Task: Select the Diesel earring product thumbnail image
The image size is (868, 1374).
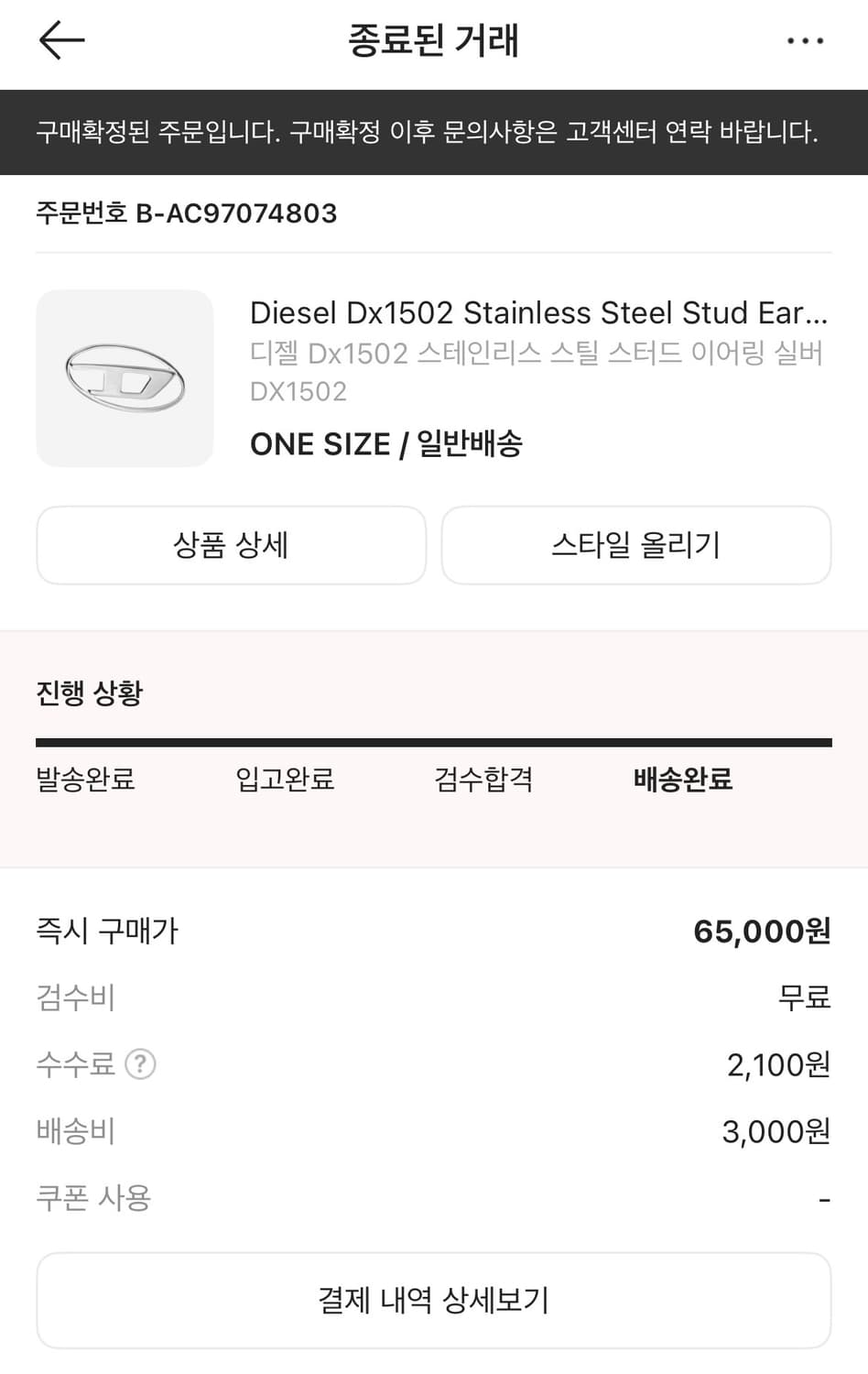Action: (x=125, y=377)
